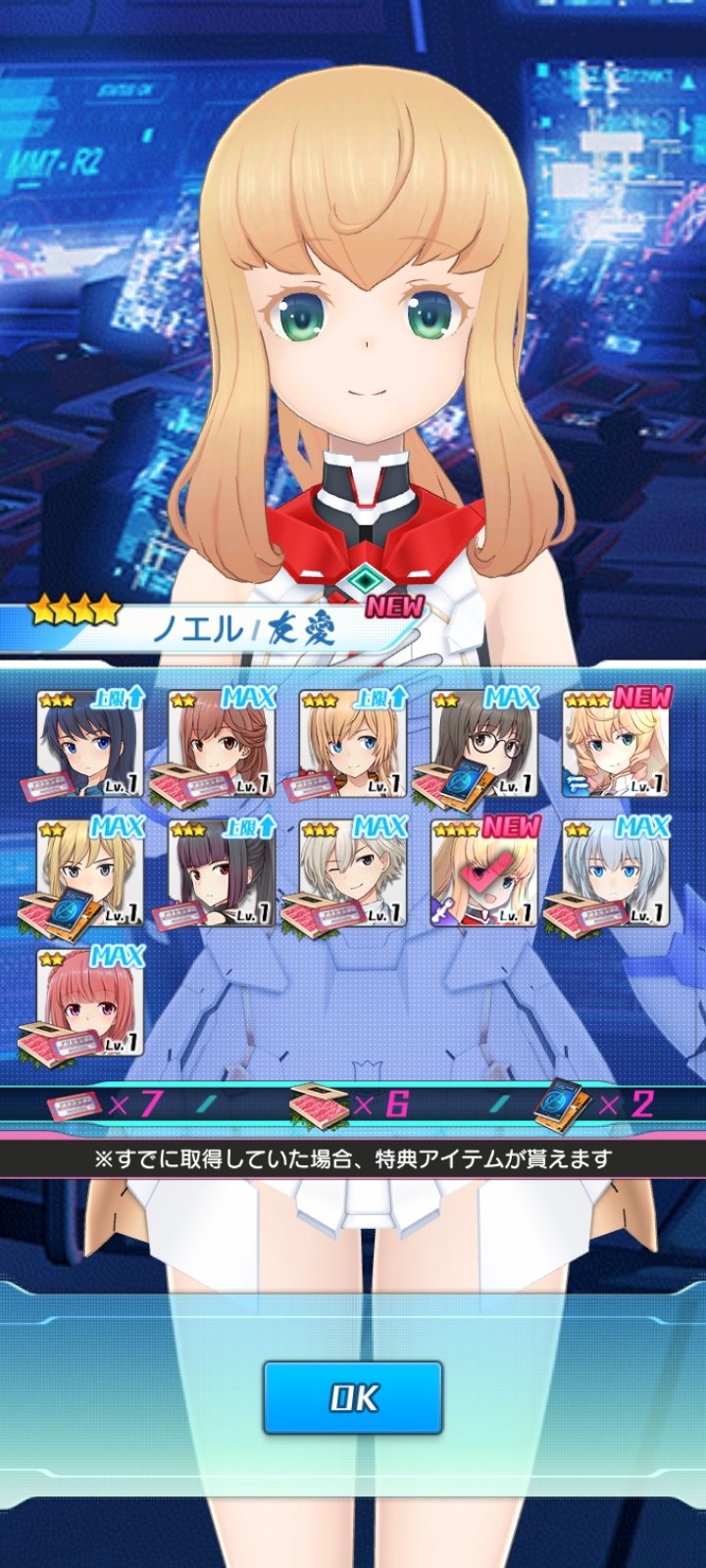
Task: Select the NEW character with pink checkmark
Action: click(485, 874)
